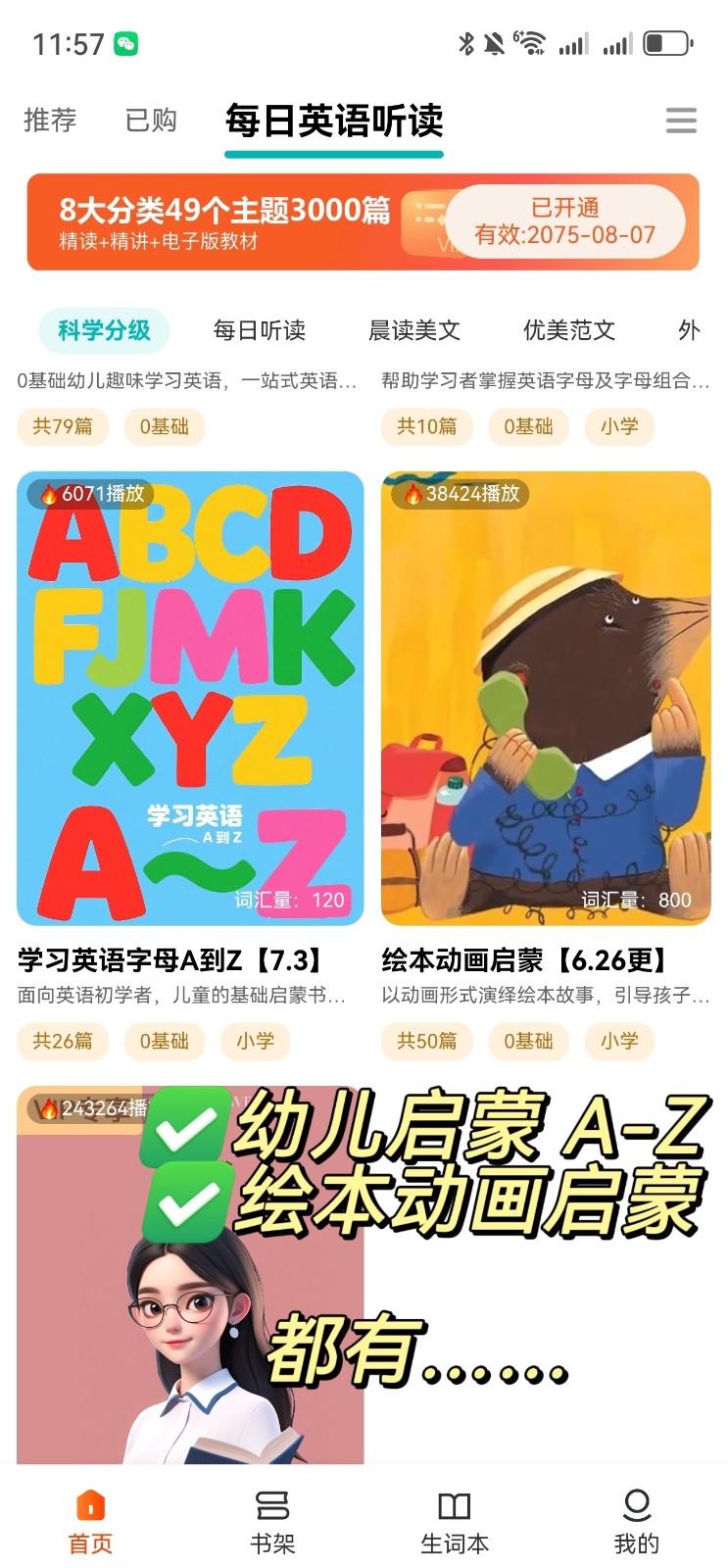
Task: Open the 8大分类49个主题3000篇 banner
Action: [225, 221]
